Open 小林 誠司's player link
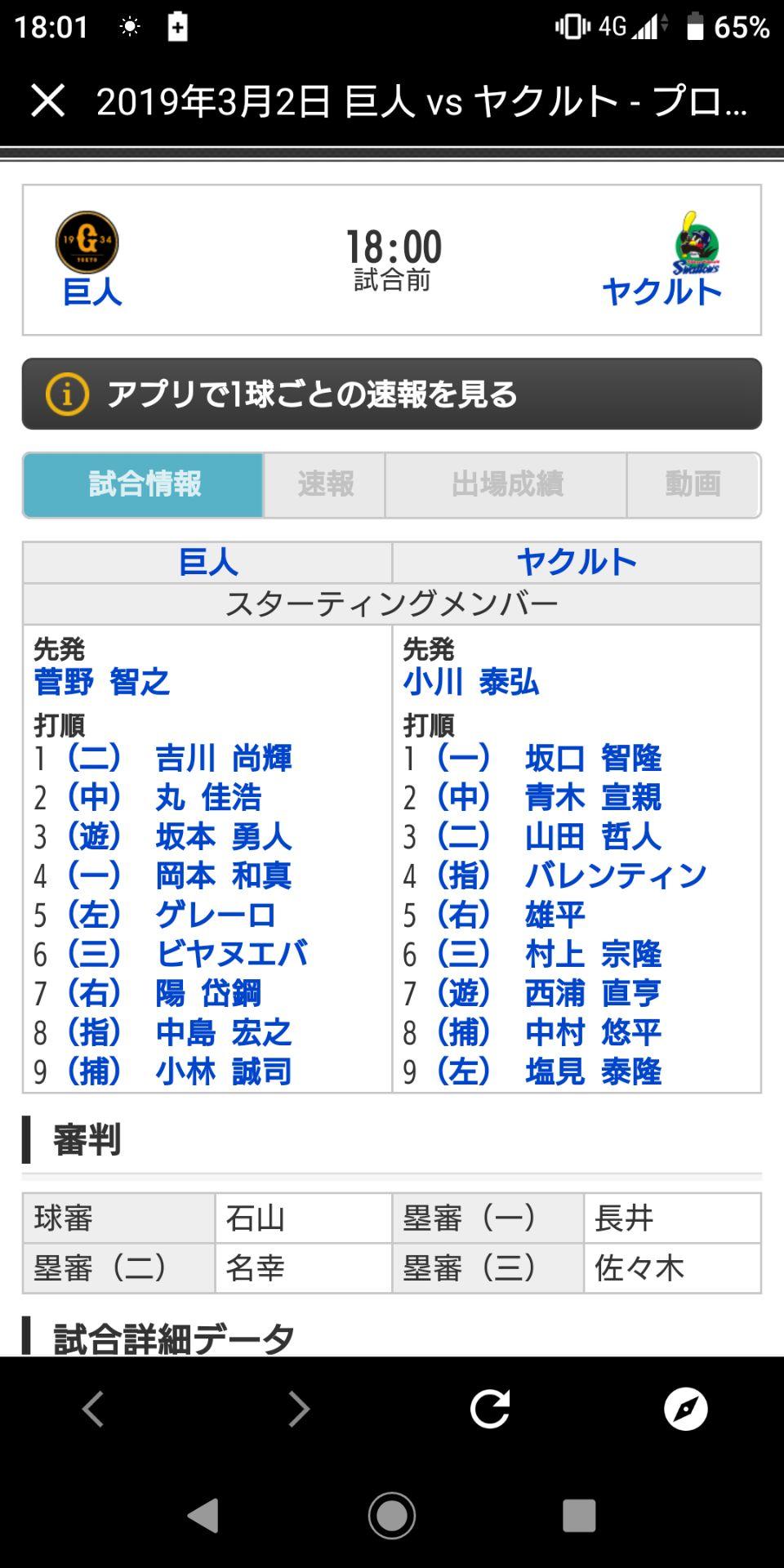Viewport: 784px width, 1568px height. [224, 1071]
